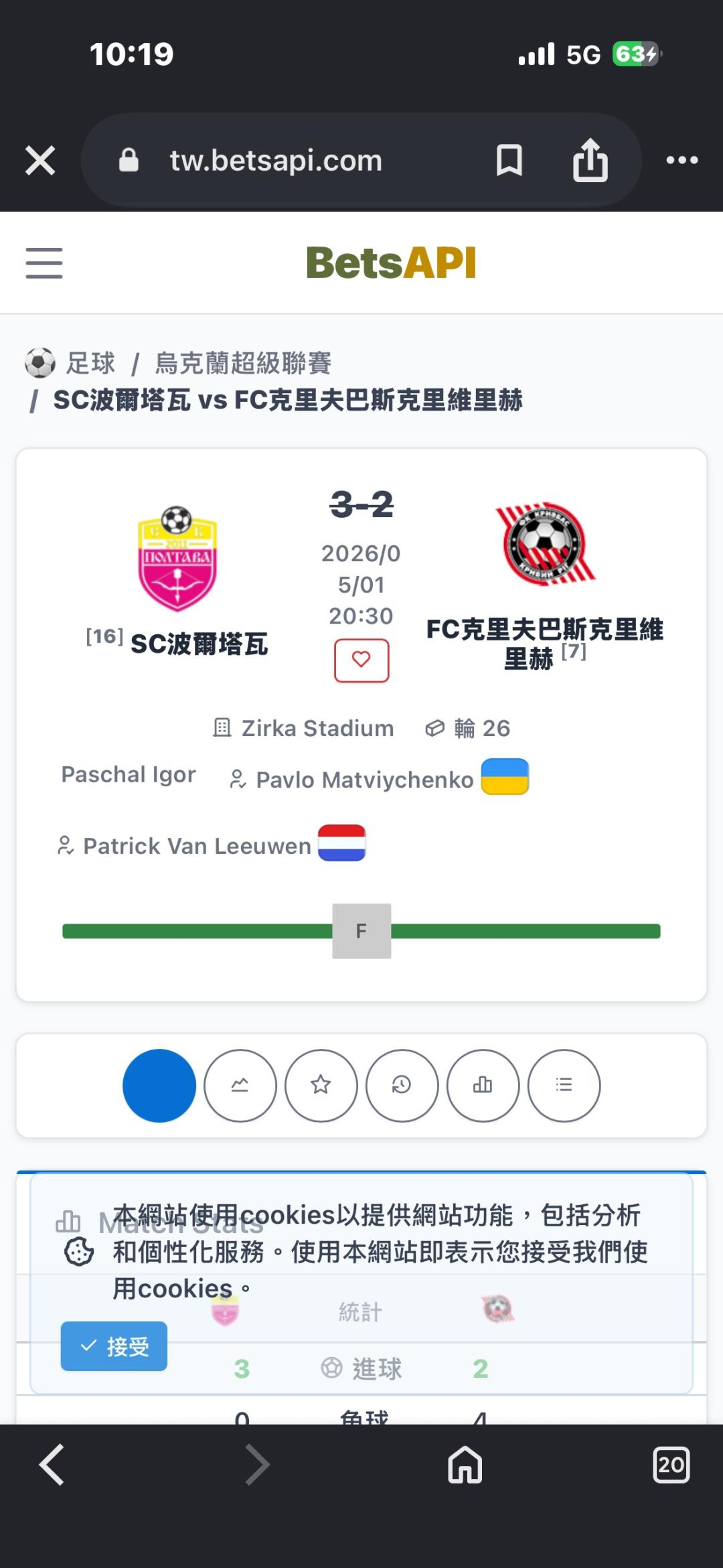Favorite this match with the heart button
Image resolution: width=723 pixels, height=1568 pixels.
pos(361,660)
